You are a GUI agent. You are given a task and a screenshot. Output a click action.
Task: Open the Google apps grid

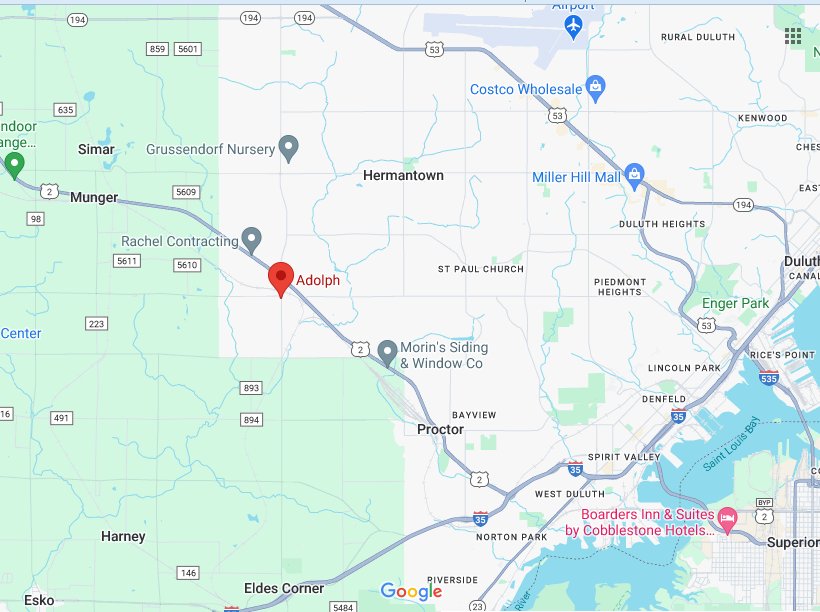tap(793, 37)
